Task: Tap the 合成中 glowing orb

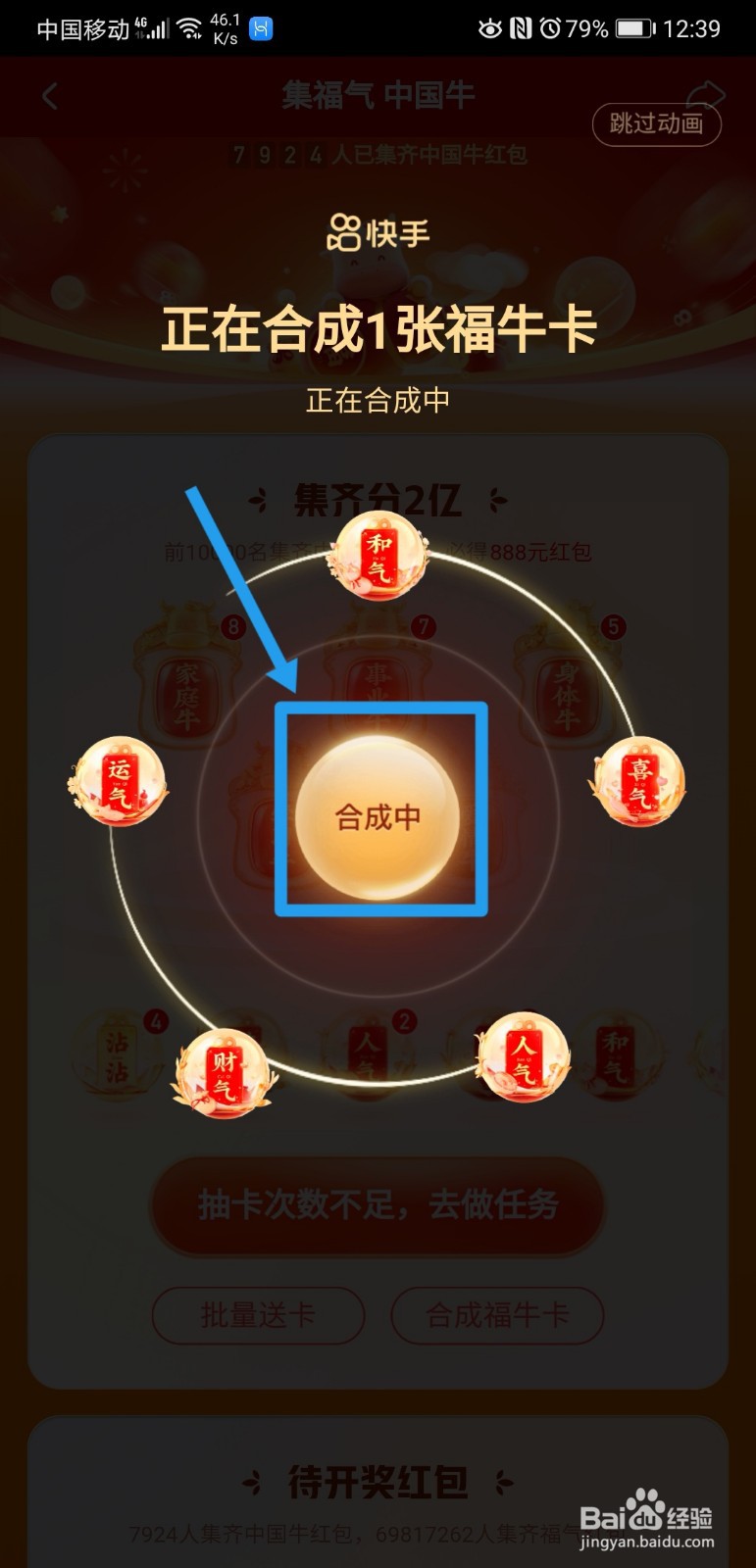Action: coord(378,815)
